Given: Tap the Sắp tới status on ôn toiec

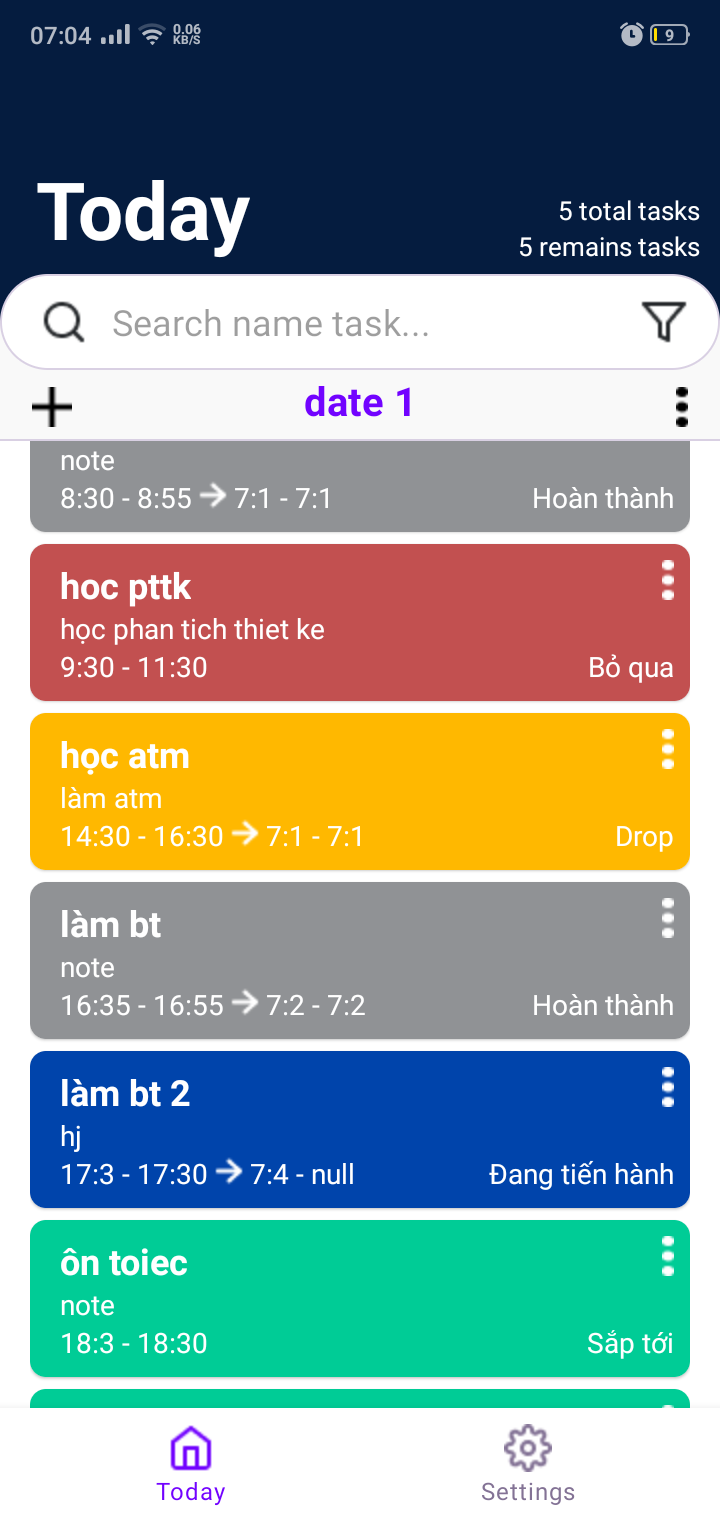Looking at the screenshot, I should (629, 1343).
